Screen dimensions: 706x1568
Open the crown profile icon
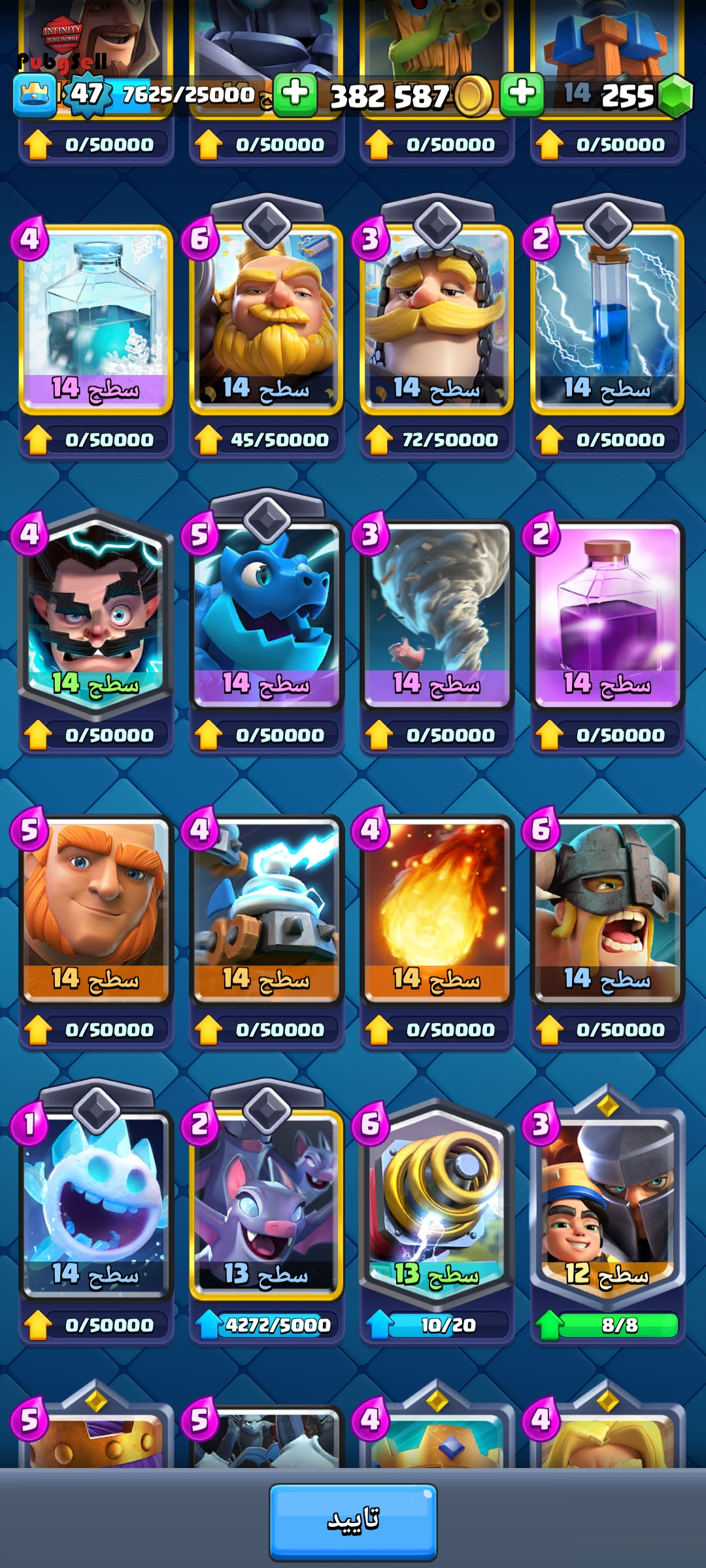pyautogui.click(x=34, y=95)
